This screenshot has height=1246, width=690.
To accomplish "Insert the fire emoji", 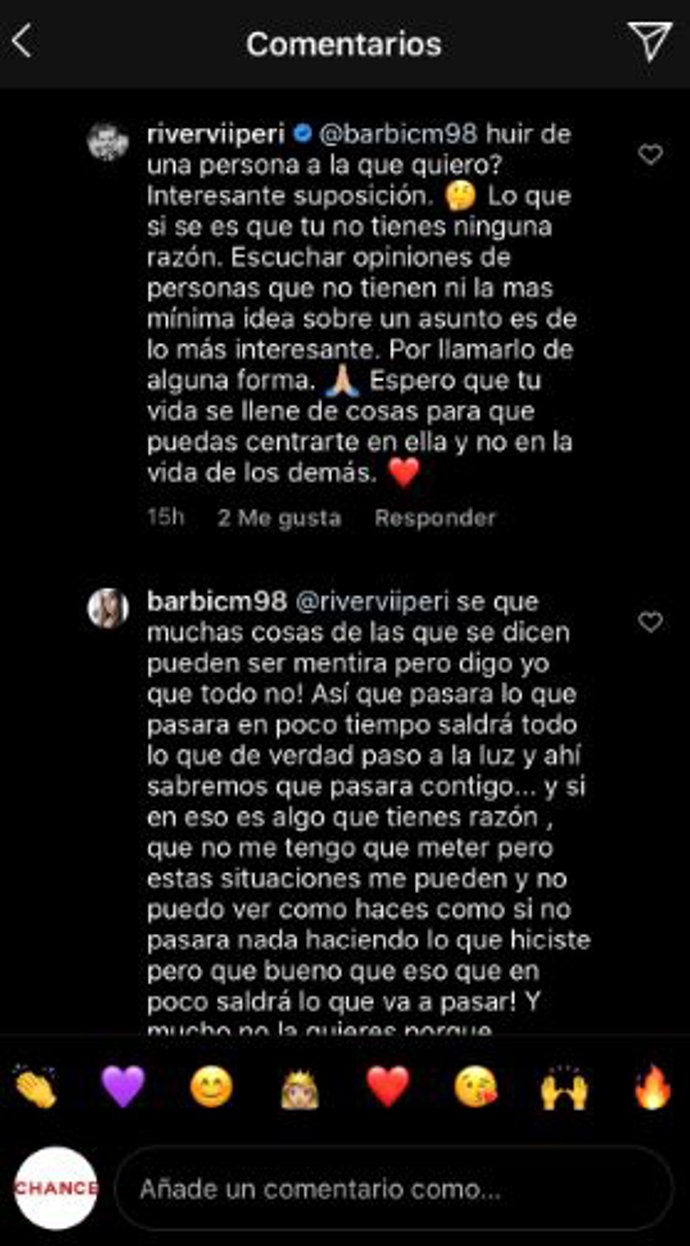I will pos(653,1086).
